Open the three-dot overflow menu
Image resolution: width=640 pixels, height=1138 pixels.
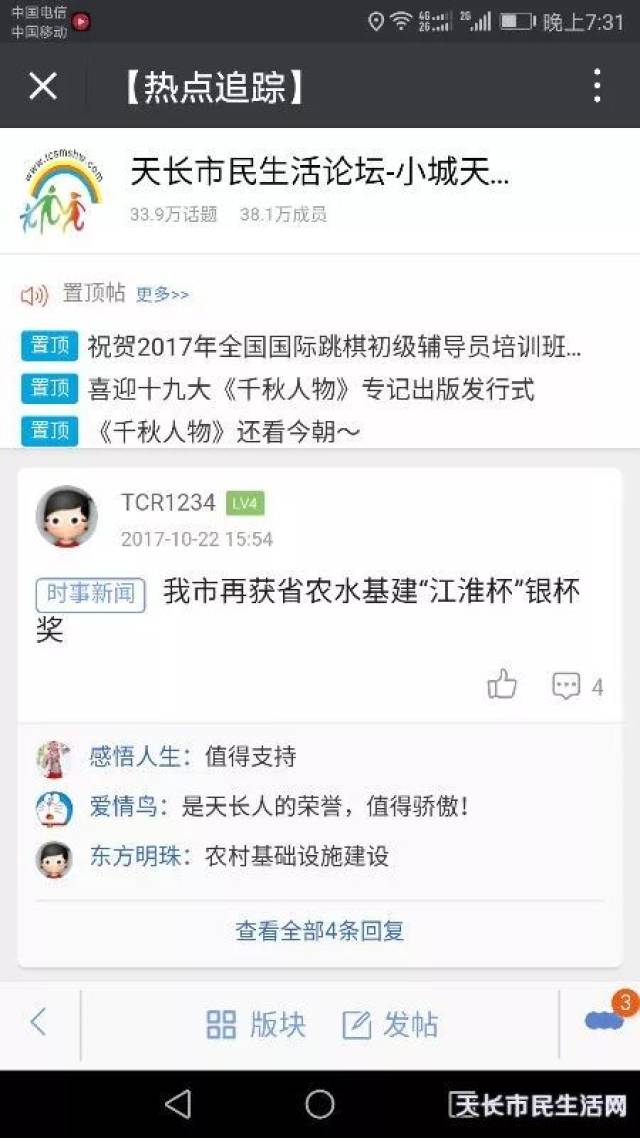597,86
